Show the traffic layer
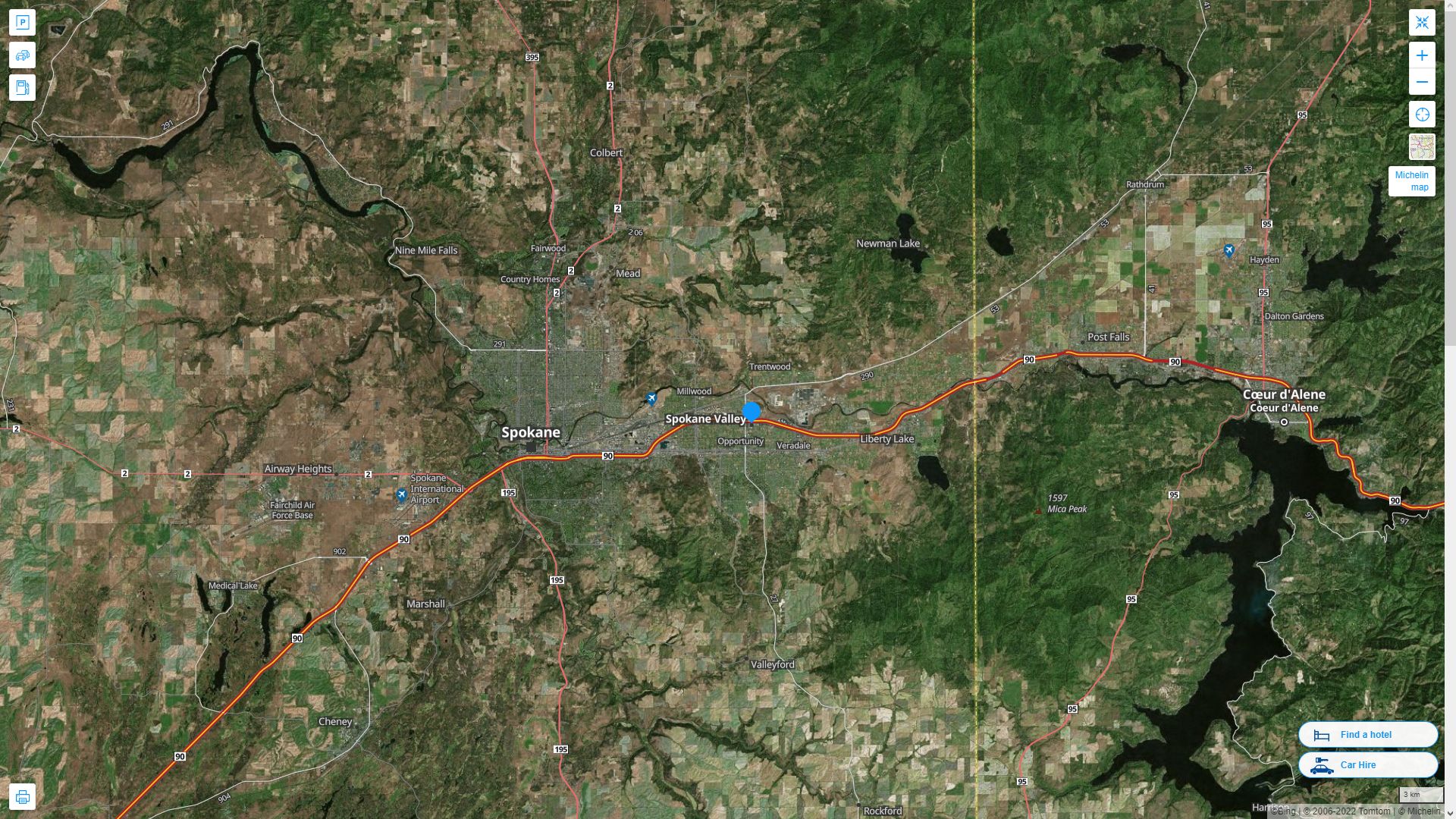This screenshot has height=819, width=1456. click(22, 55)
